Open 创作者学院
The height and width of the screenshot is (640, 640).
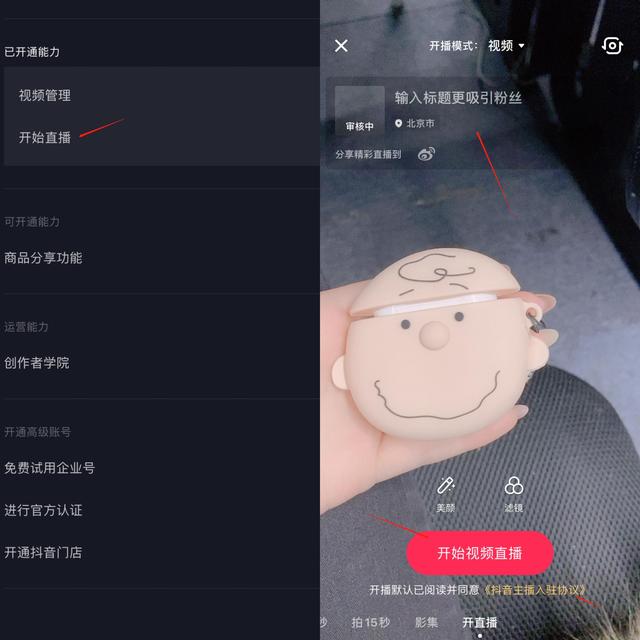(x=37, y=363)
